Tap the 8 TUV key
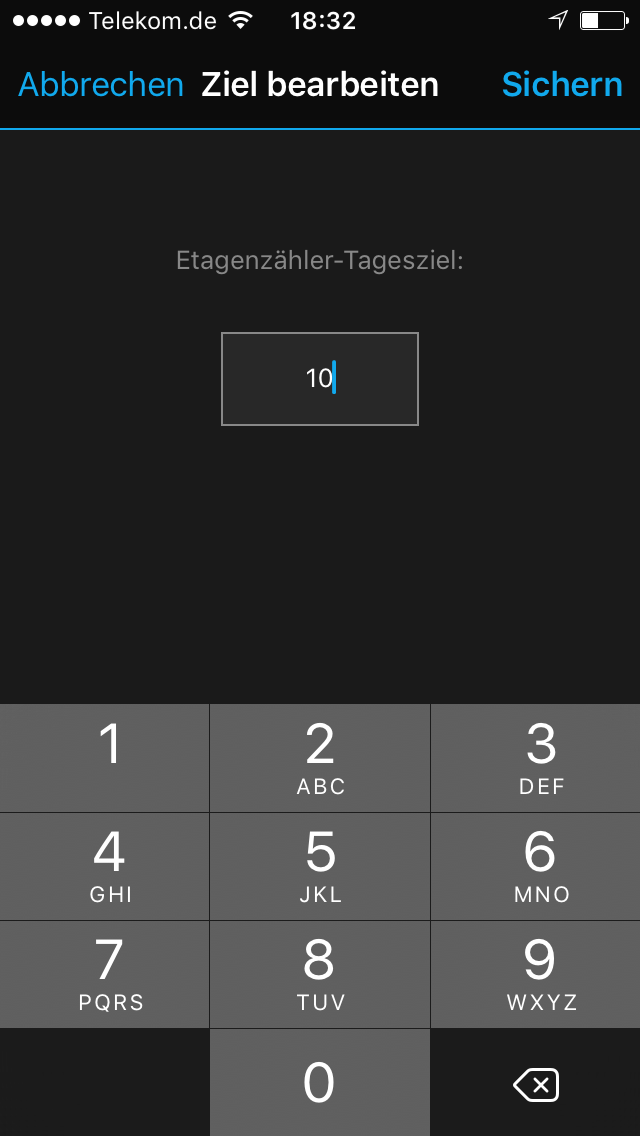640x1136 pixels. (x=320, y=974)
